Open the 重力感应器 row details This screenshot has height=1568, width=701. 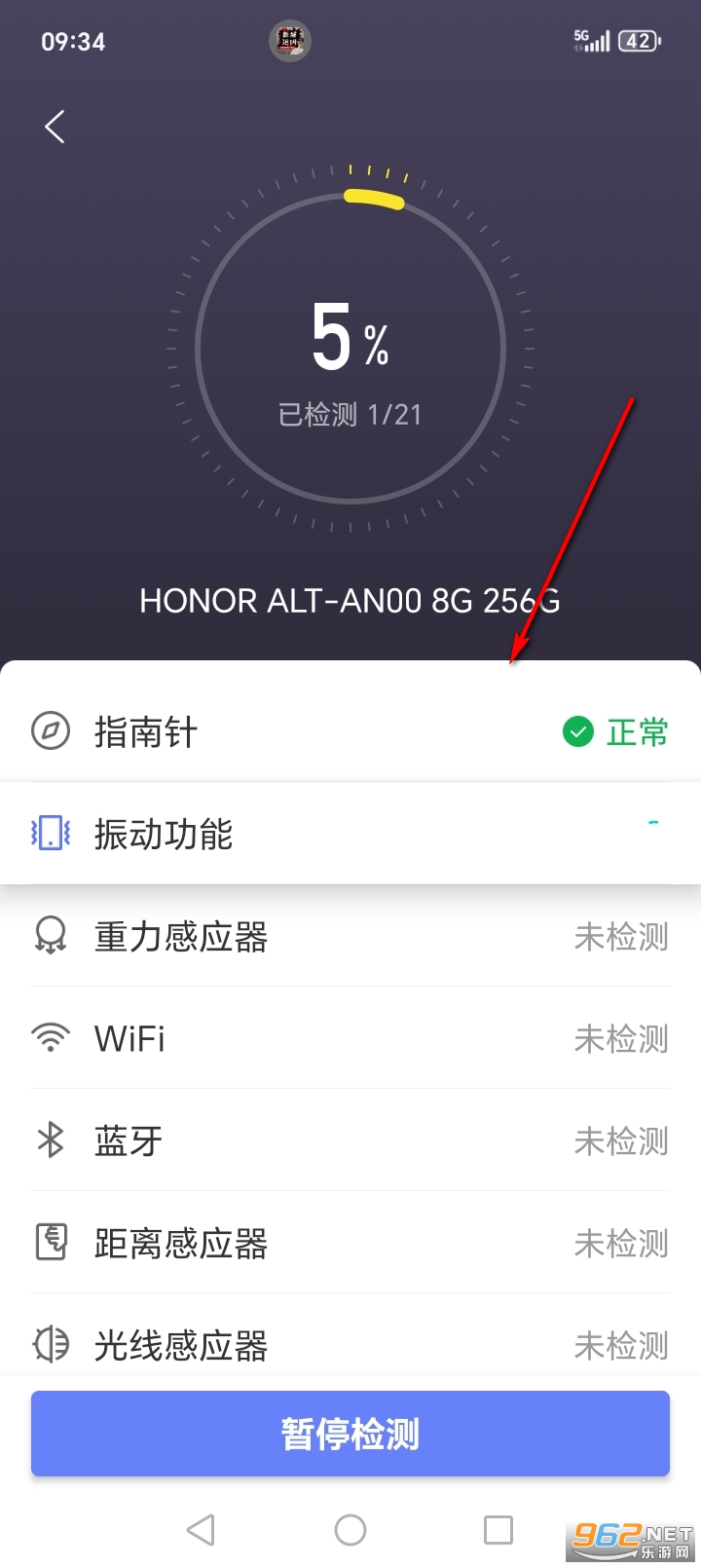point(350,936)
